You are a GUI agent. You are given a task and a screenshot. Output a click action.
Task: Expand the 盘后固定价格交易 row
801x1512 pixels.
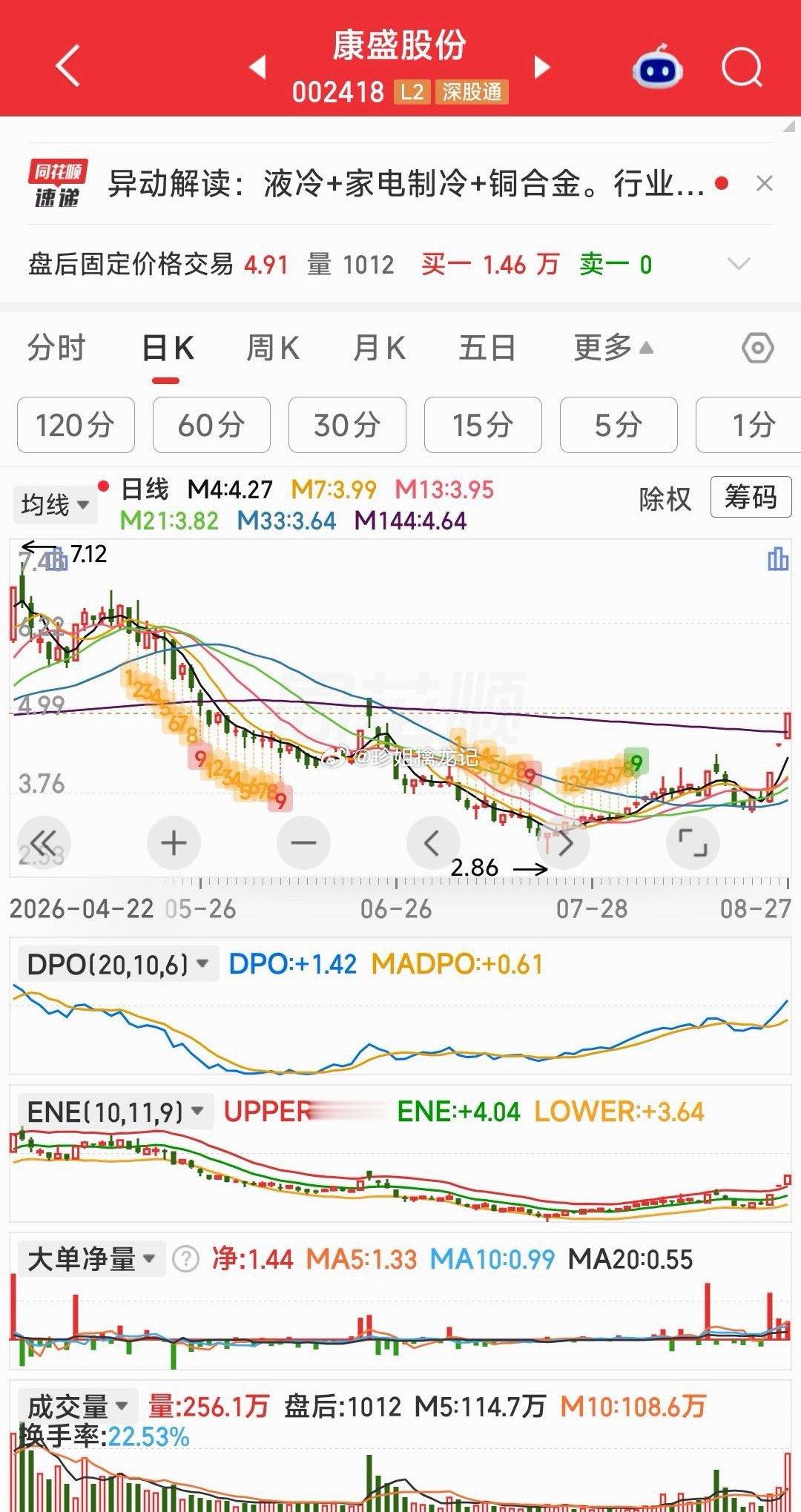tap(739, 264)
